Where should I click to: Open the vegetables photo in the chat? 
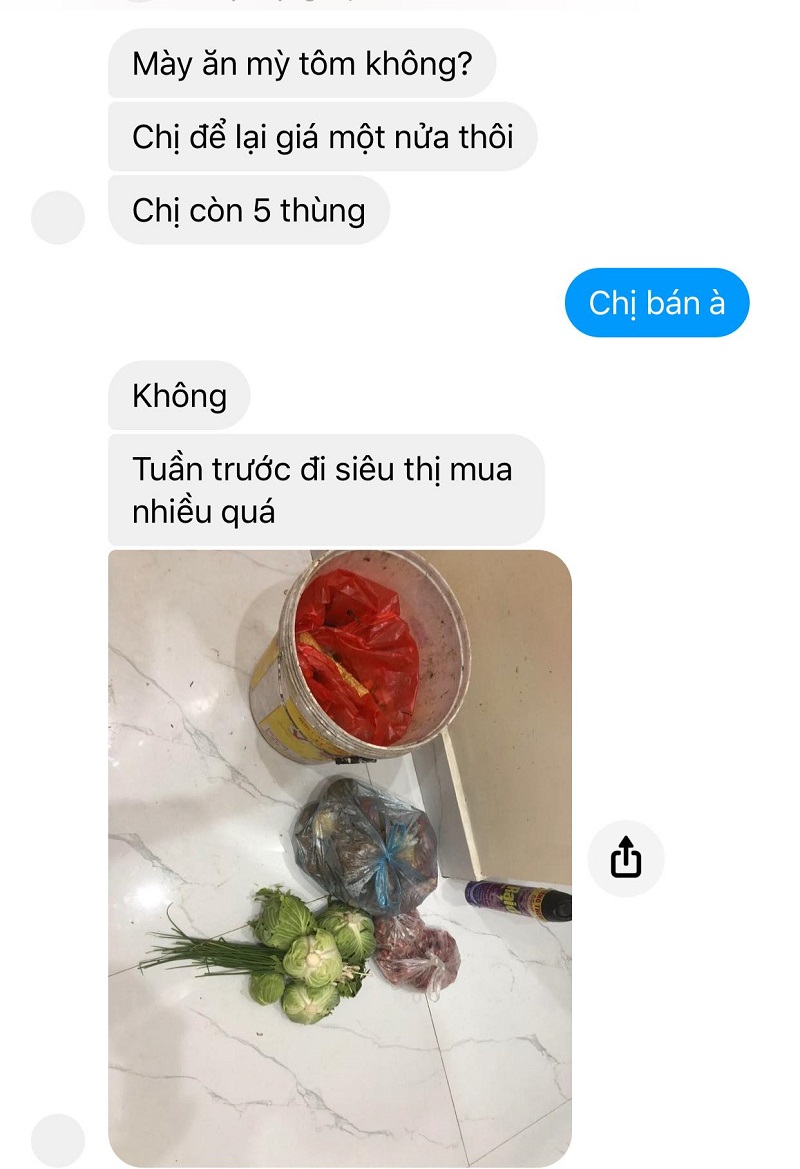340,858
